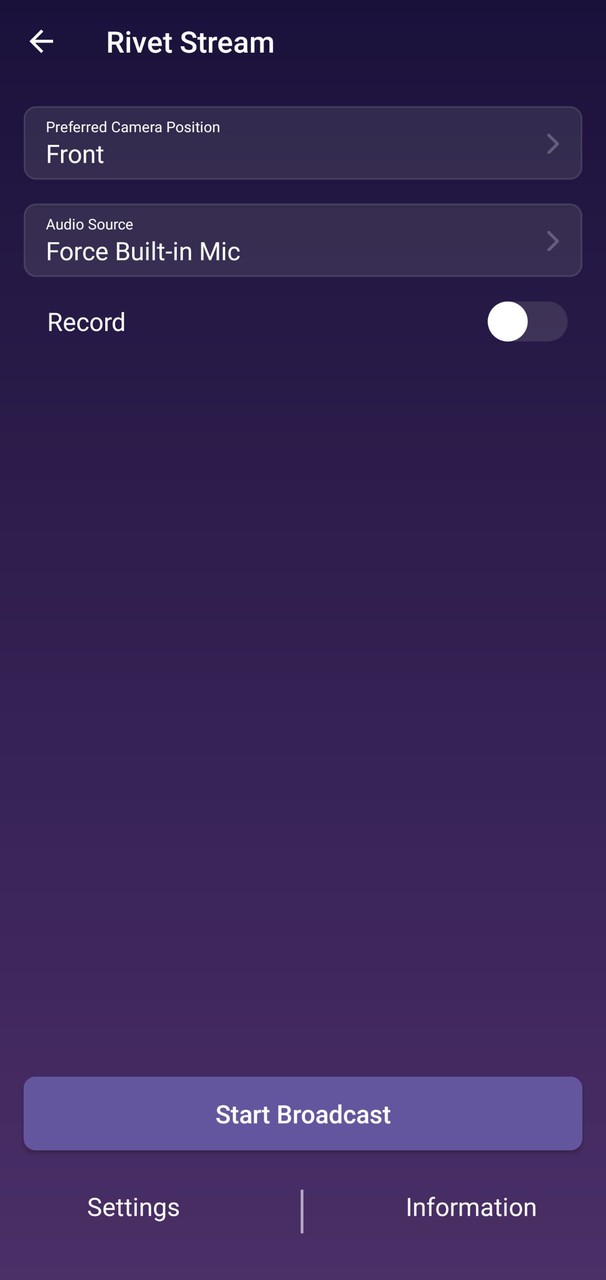Go back using the arrow icon
The height and width of the screenshot is (1280, 606).
pos(41,42)
